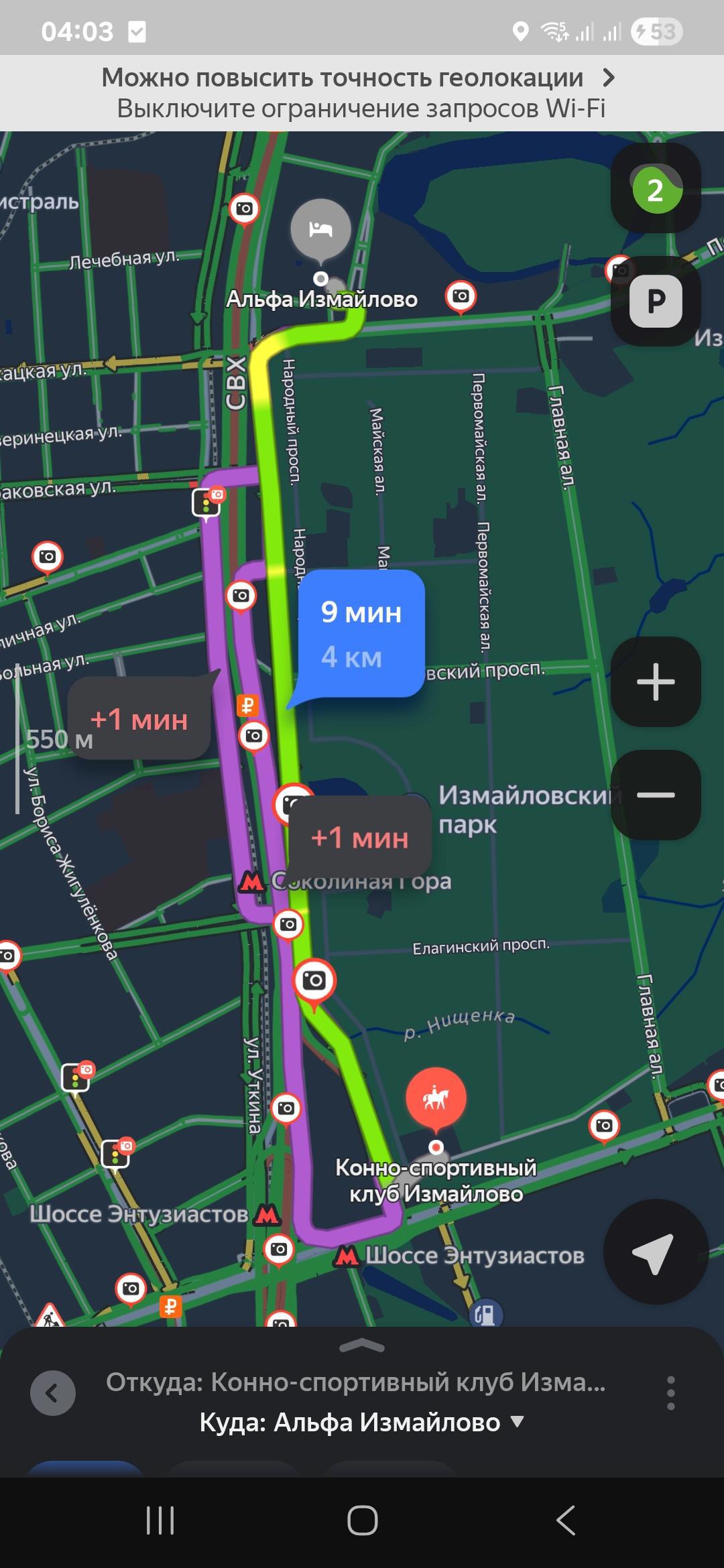
Task: Open the route overflow menu
Action: click(670, 1393)
